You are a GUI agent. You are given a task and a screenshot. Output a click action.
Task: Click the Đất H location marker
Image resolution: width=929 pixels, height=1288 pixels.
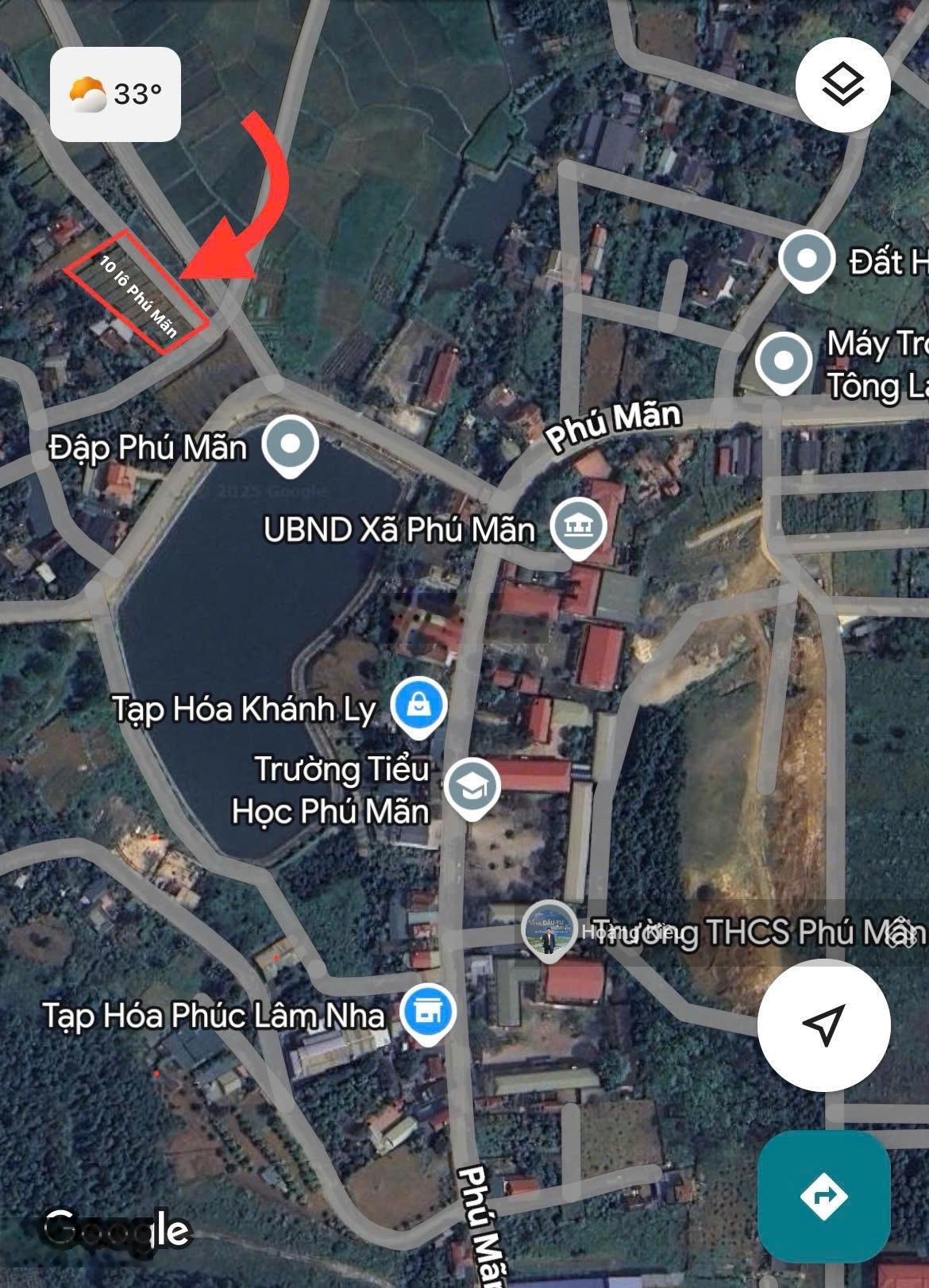(809, 260)
